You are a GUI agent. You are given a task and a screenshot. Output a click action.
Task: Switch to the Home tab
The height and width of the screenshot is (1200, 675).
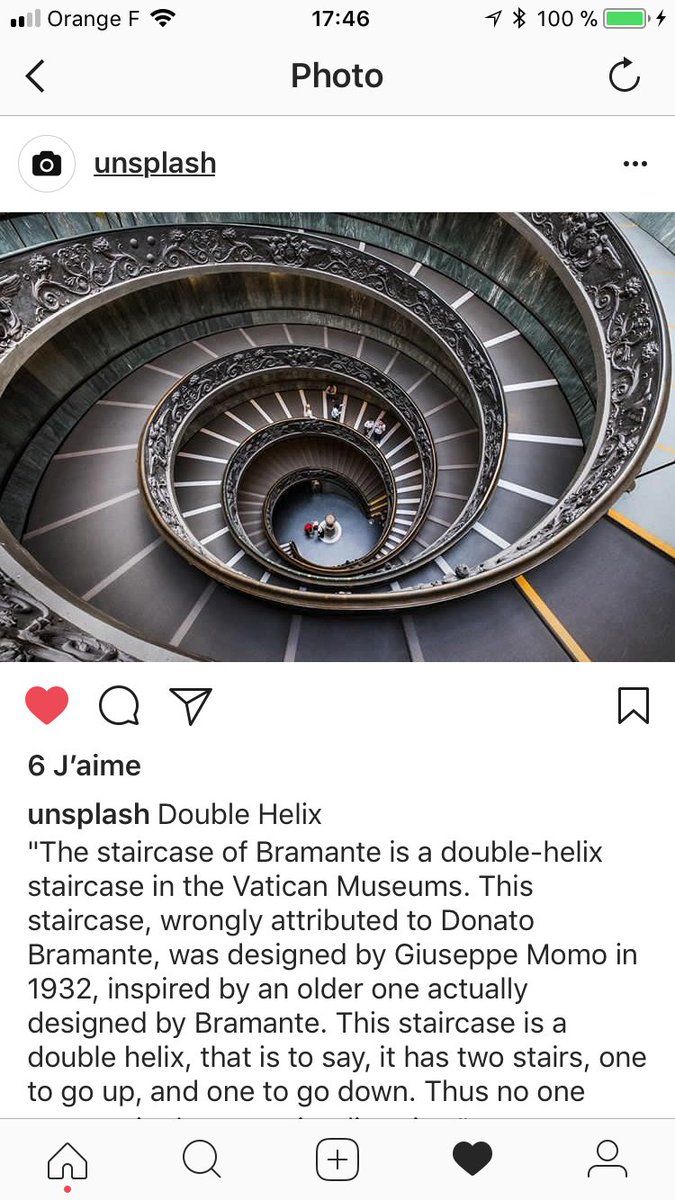(x=67, y=1161)
